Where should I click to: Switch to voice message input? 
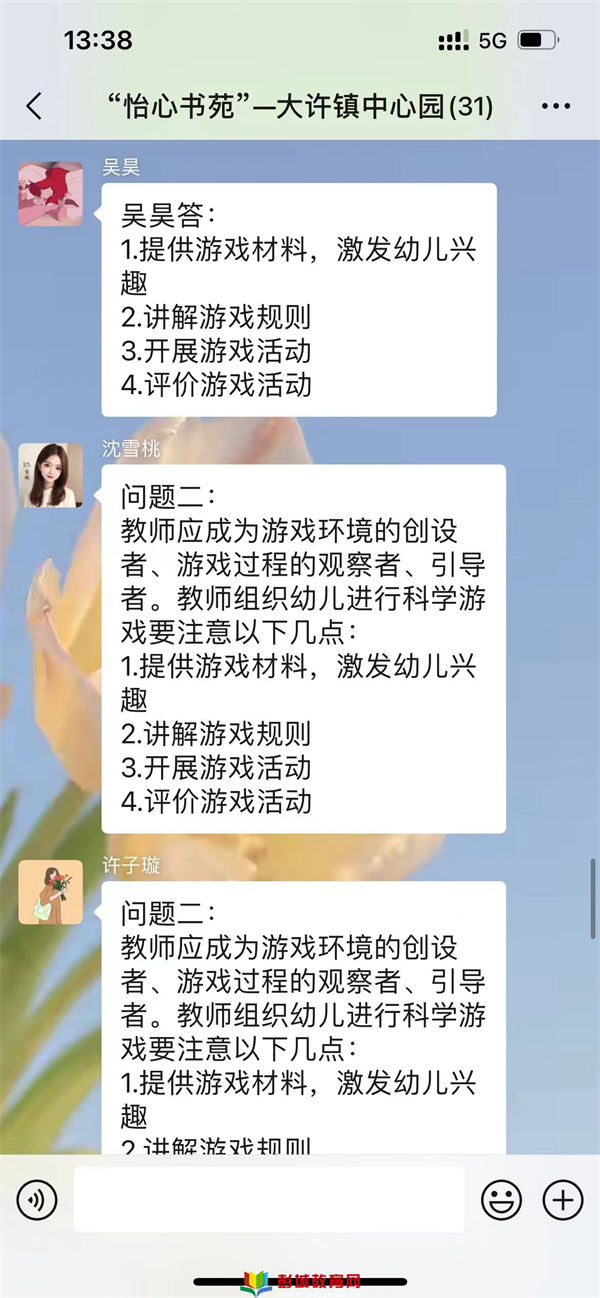click(37, 1199)
